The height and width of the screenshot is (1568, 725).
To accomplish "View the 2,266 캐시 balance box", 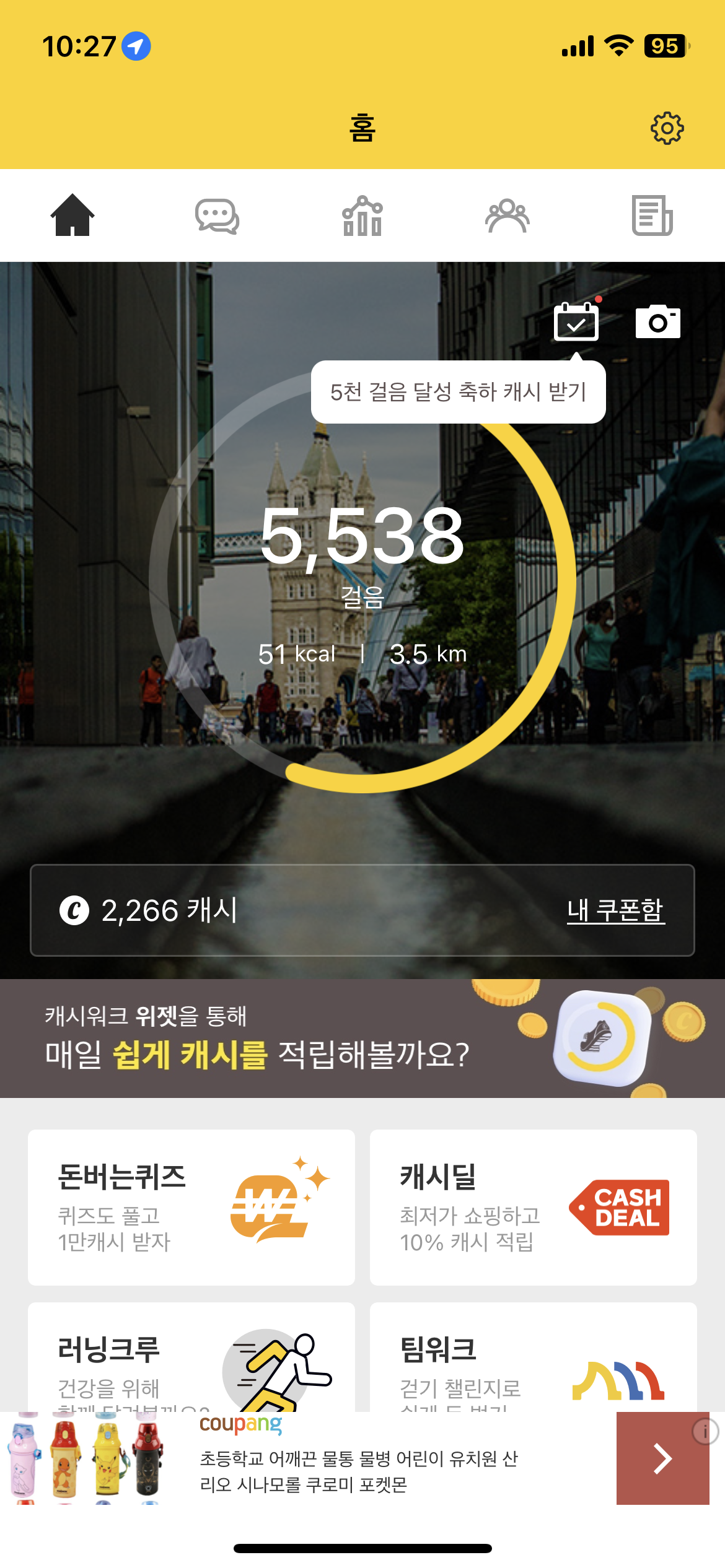I will coord(248,910).
